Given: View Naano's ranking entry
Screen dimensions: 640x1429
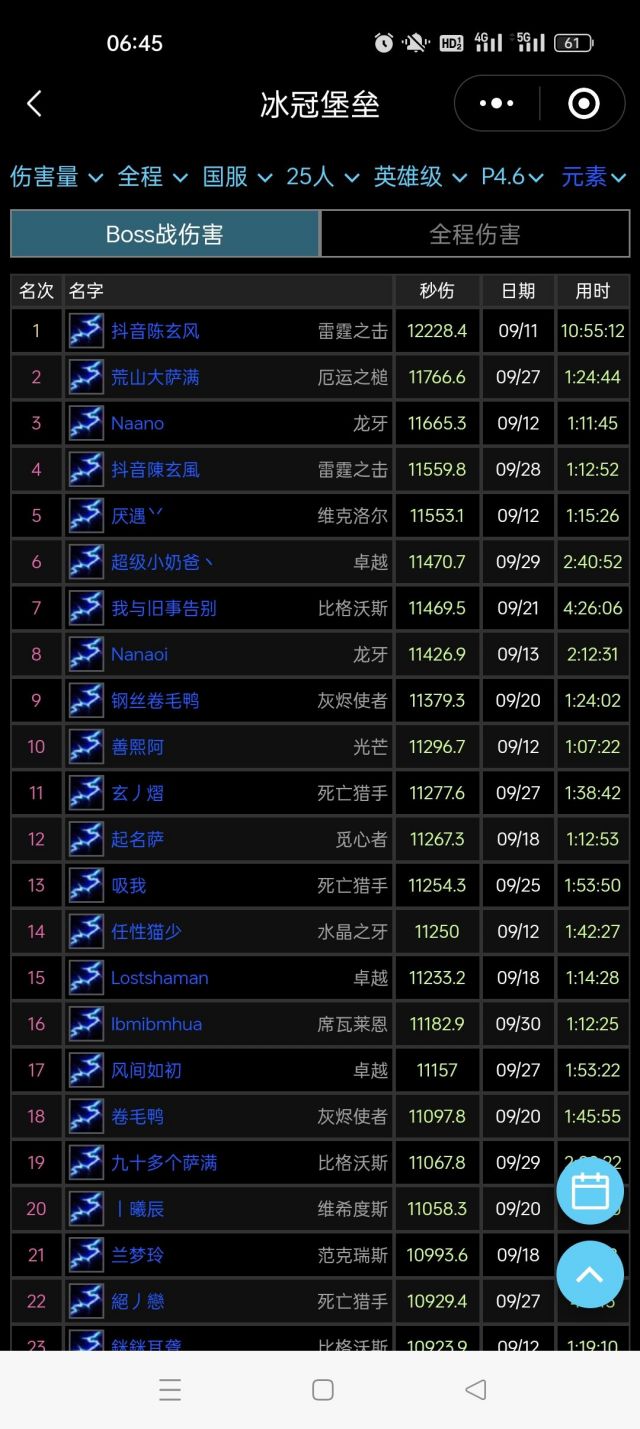Looking at the screenshot, I should [138, 423].
